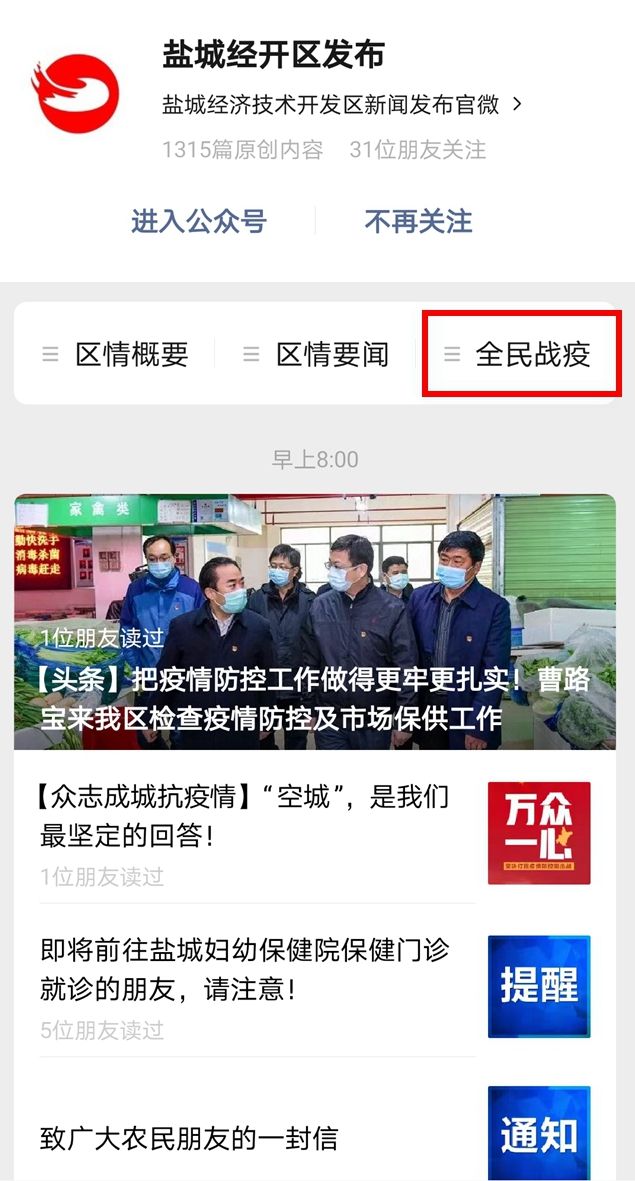Open the 区情要闻 menu
The height and width of the screenshot is (1181, 635).
click(317, 354)
